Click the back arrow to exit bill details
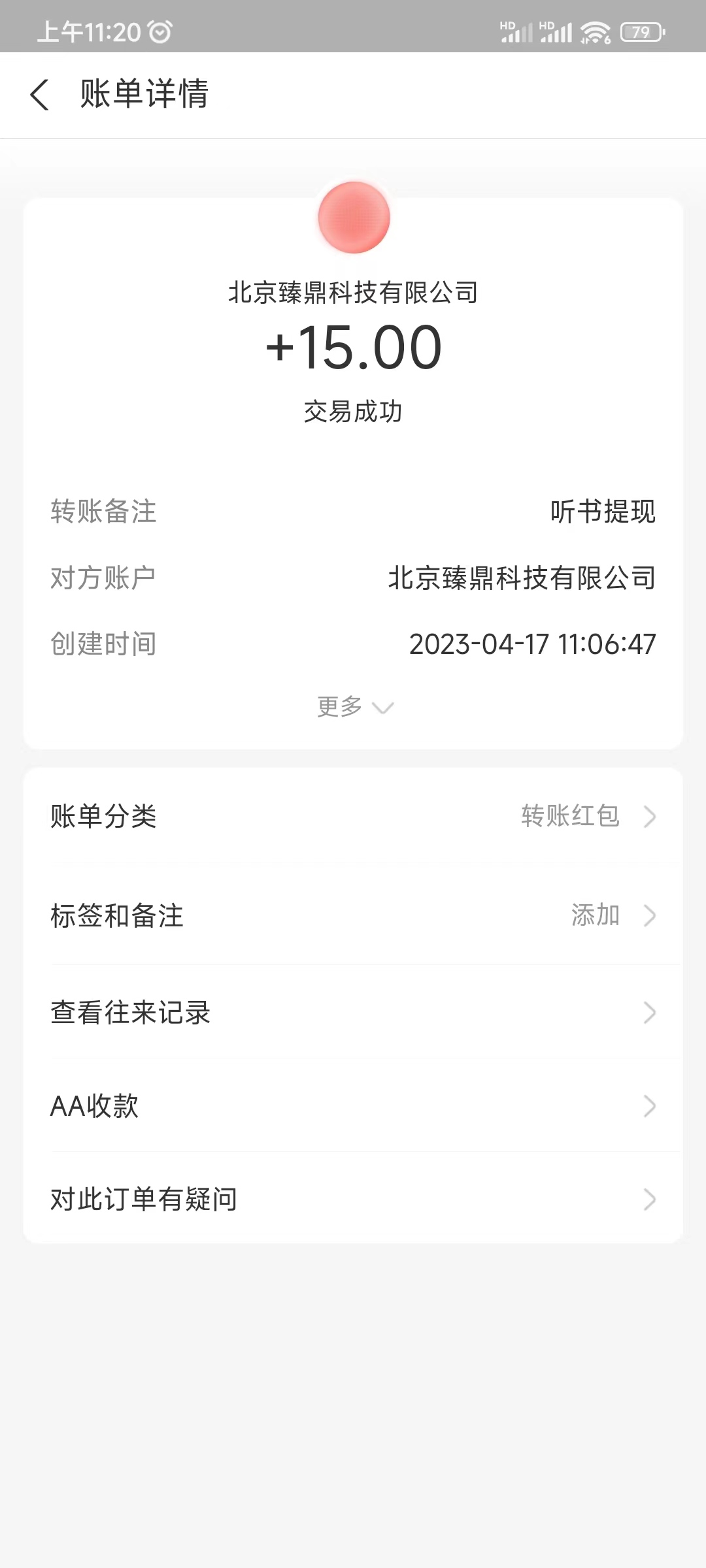This screenshot has height=1568, width=706. [x=41, y=95]
